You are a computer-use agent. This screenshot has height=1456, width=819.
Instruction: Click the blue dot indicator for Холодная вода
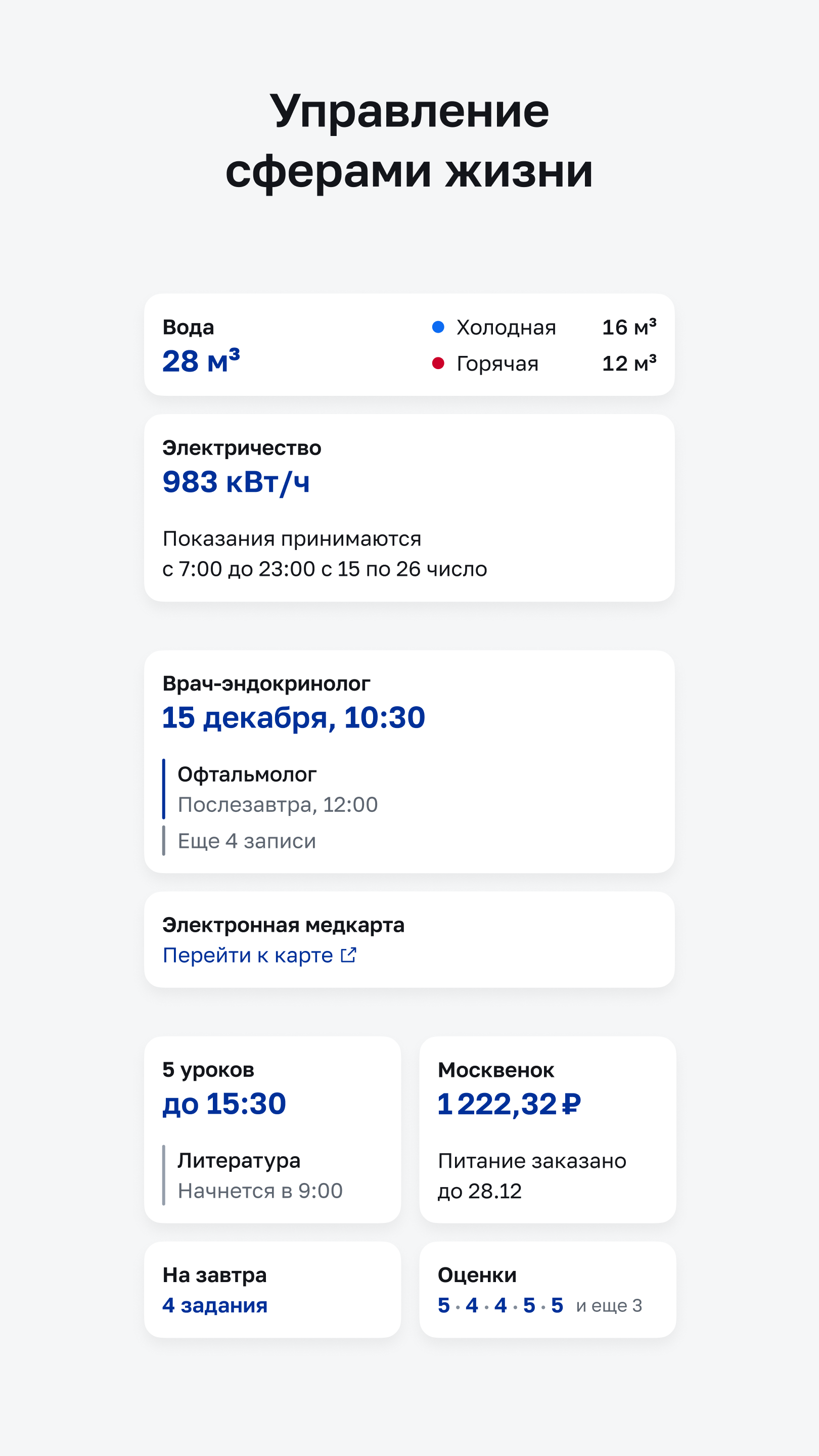point(438,326)
